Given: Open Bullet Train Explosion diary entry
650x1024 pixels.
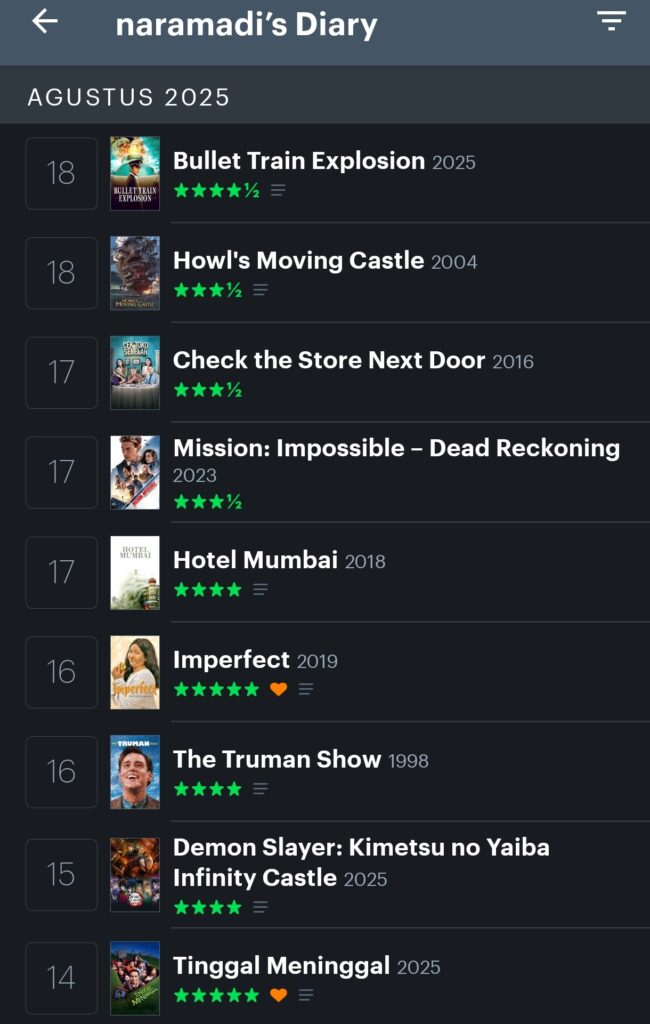Looking at the screenshot, I should tap(299, 161).
